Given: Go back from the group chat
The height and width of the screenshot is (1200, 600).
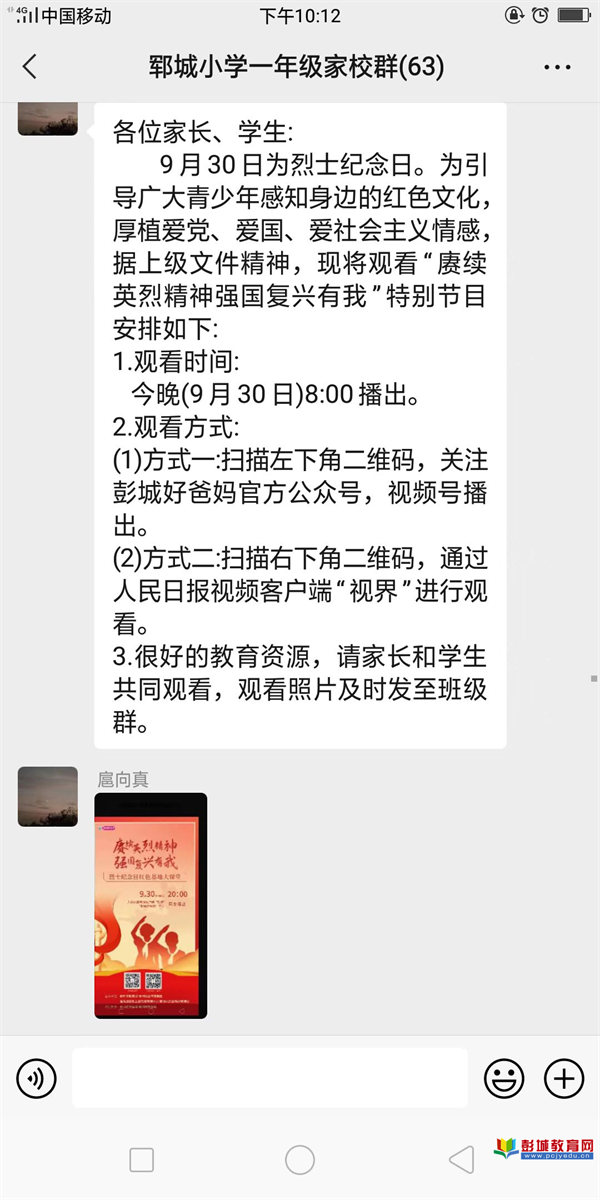Looking at the screenshot, I should (30, 67).
